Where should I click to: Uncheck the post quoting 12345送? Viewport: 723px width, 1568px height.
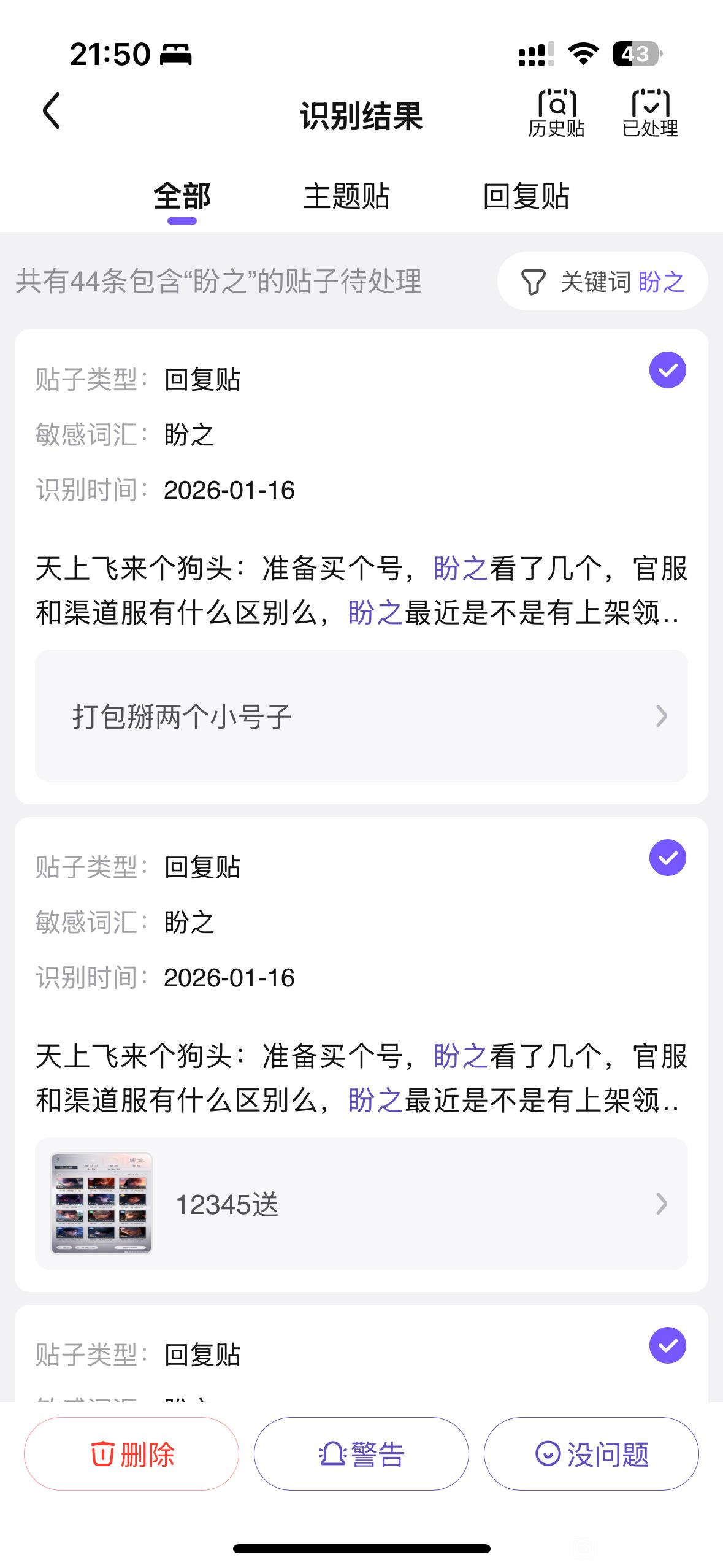pos(667,858)
